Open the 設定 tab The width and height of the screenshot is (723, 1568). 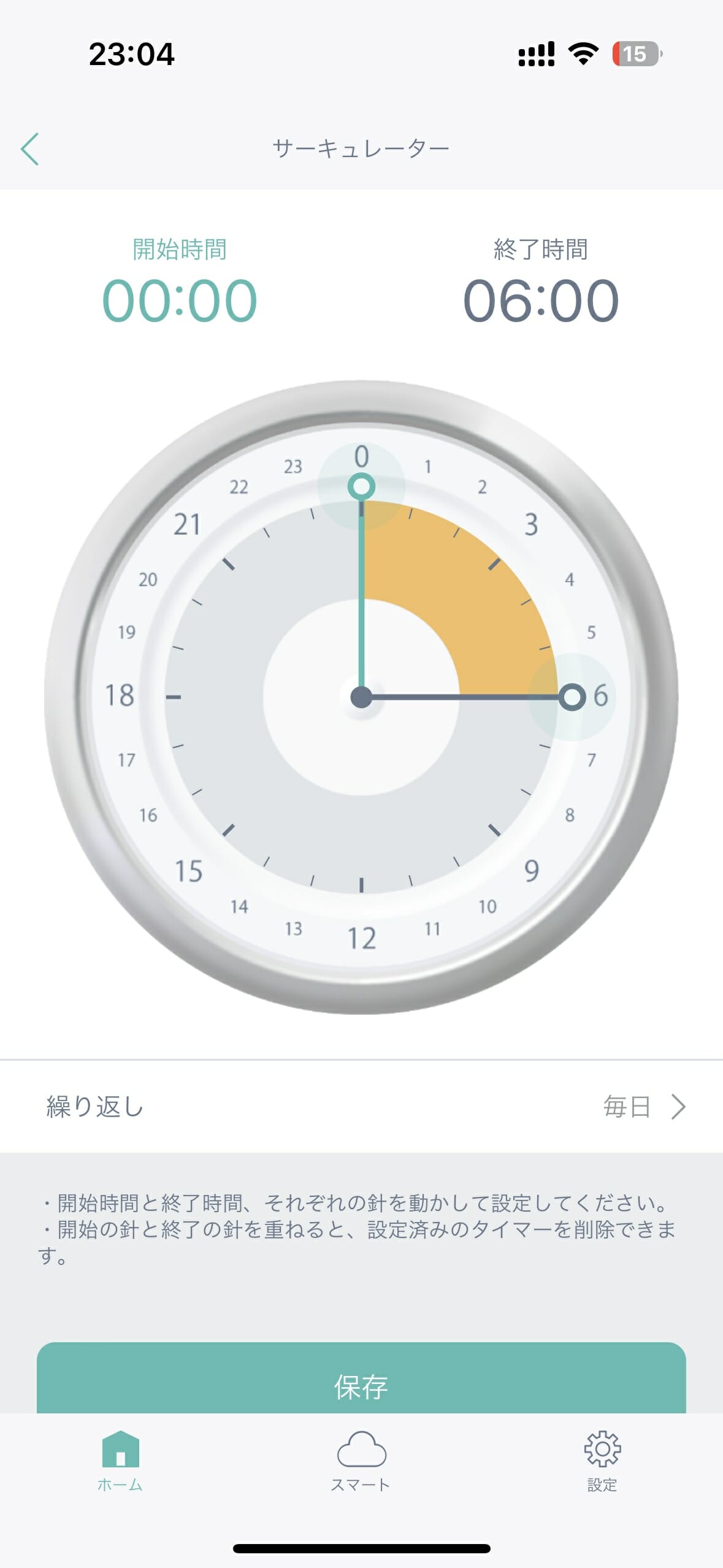pyautogui.click(x=602, y=1461)
